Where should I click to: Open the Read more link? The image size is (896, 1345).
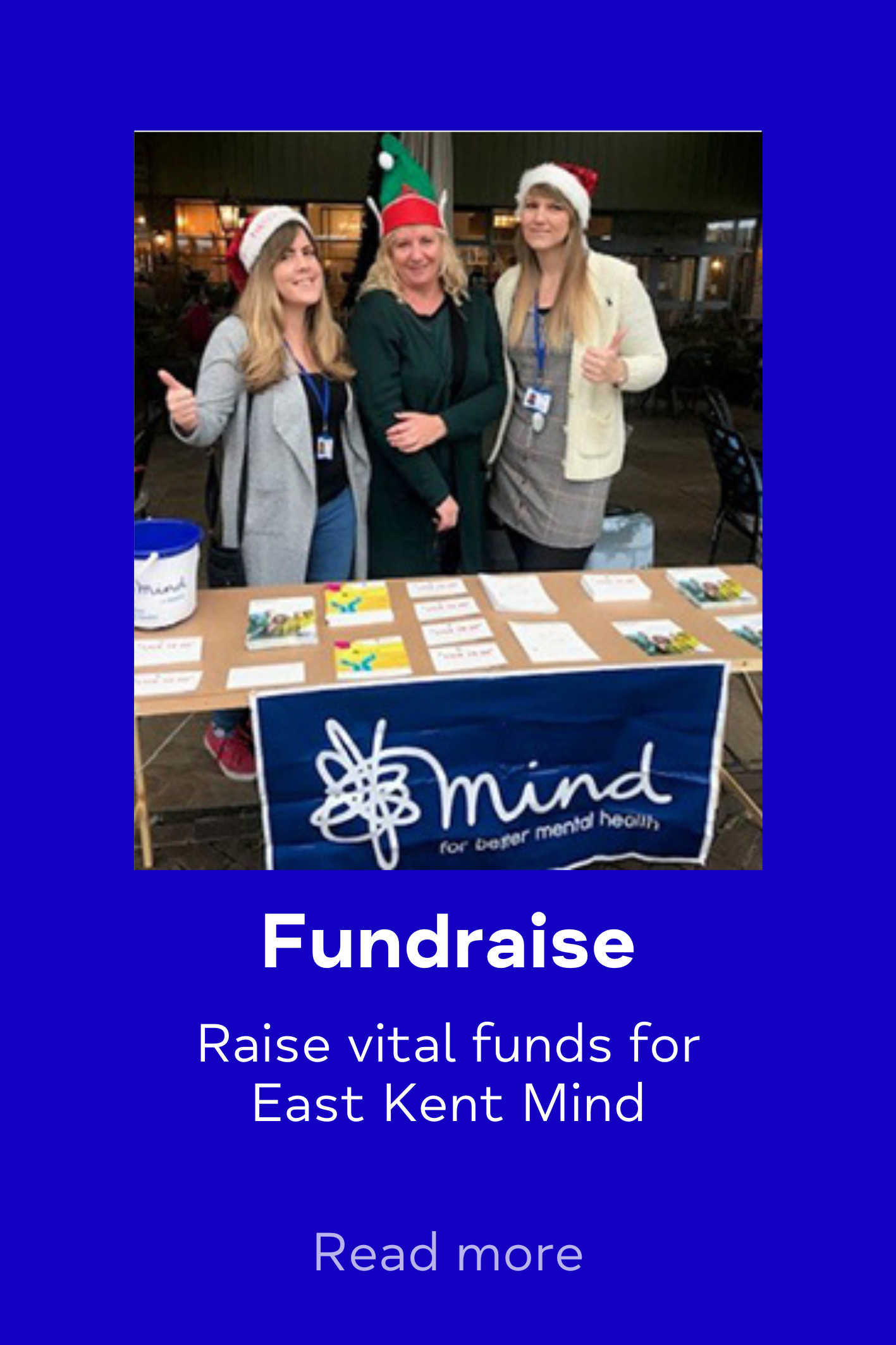[x=448, y=1252]
